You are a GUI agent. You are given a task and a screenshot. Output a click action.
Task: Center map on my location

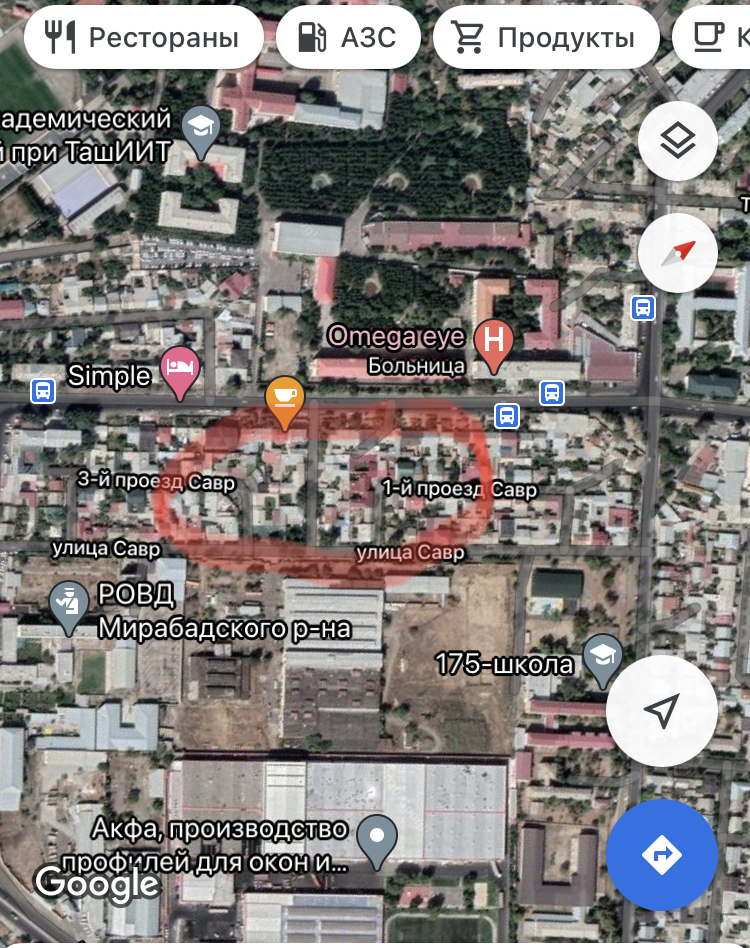(x=661, y=711)
